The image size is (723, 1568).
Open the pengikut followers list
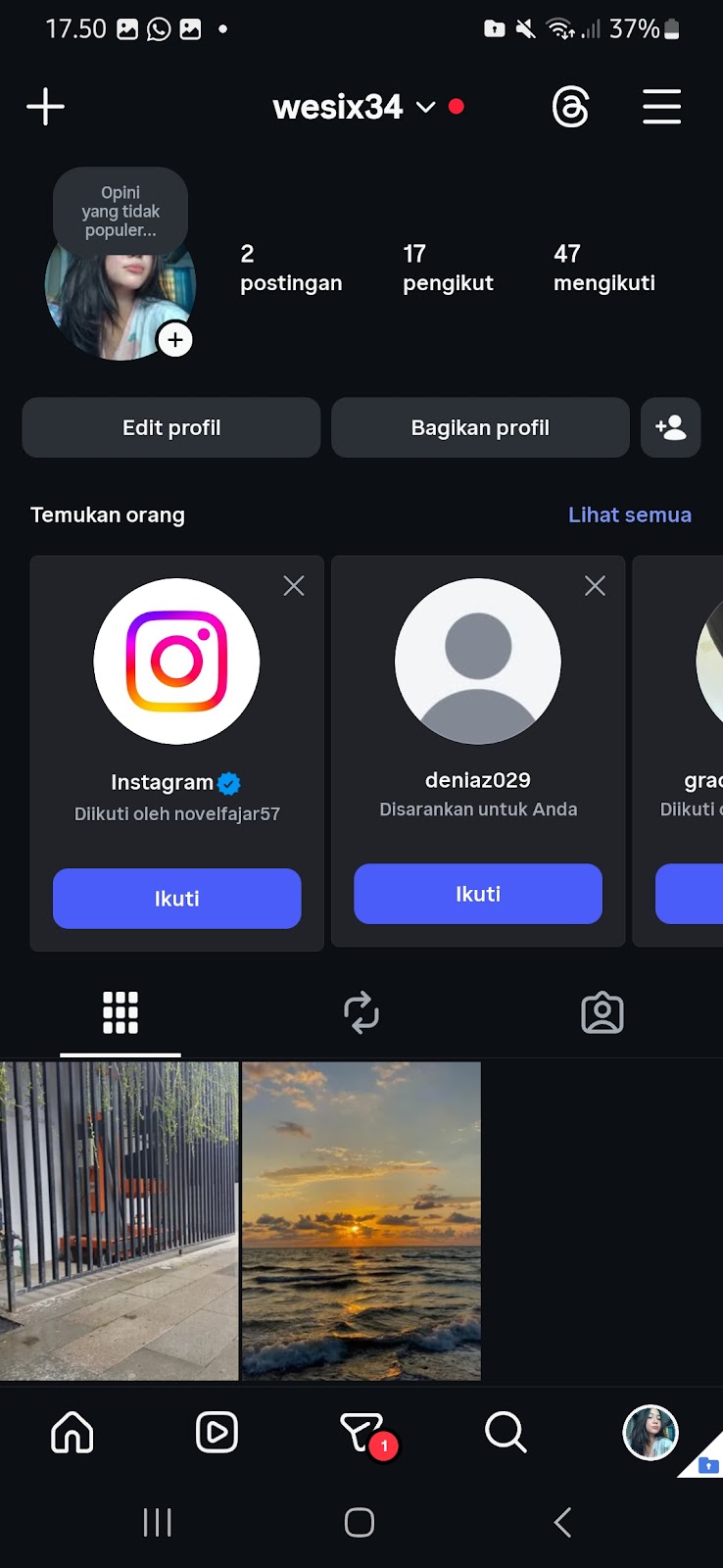[x=447, y=269]
